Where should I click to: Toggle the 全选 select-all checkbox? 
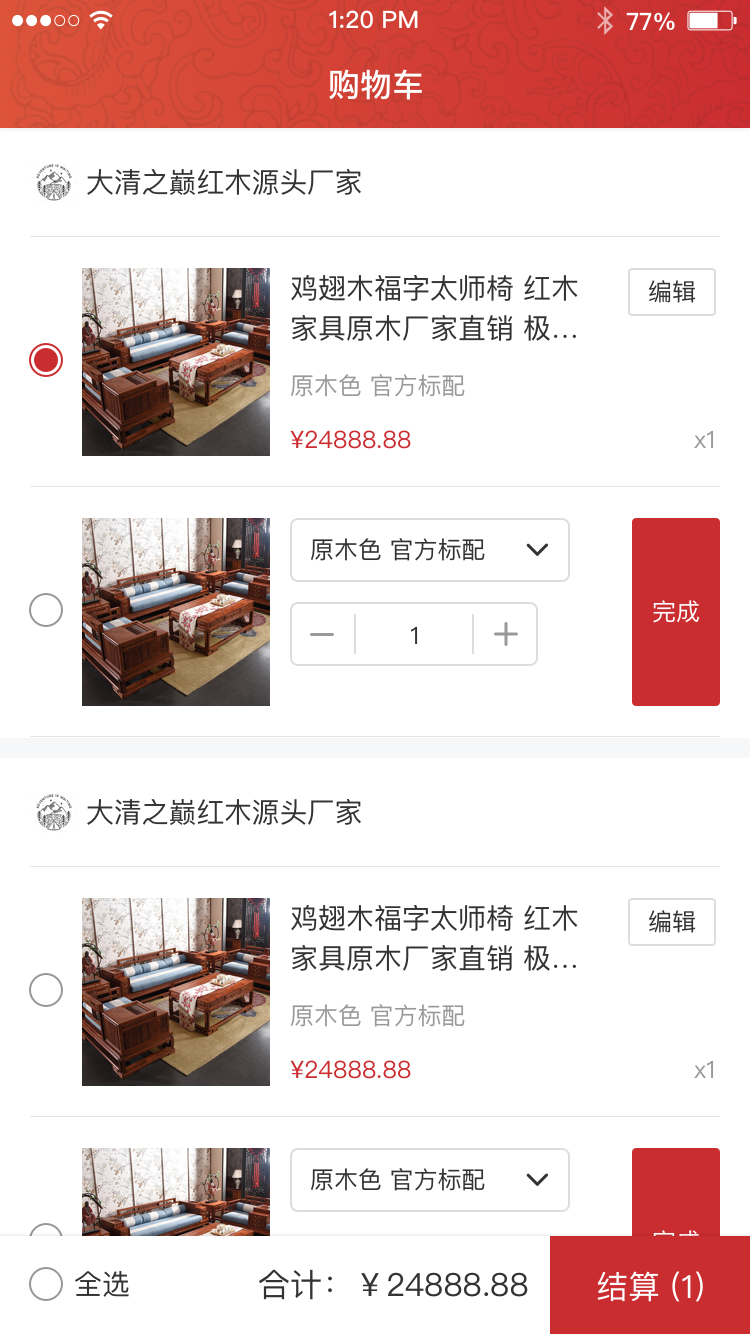[x=46, y=1283]
